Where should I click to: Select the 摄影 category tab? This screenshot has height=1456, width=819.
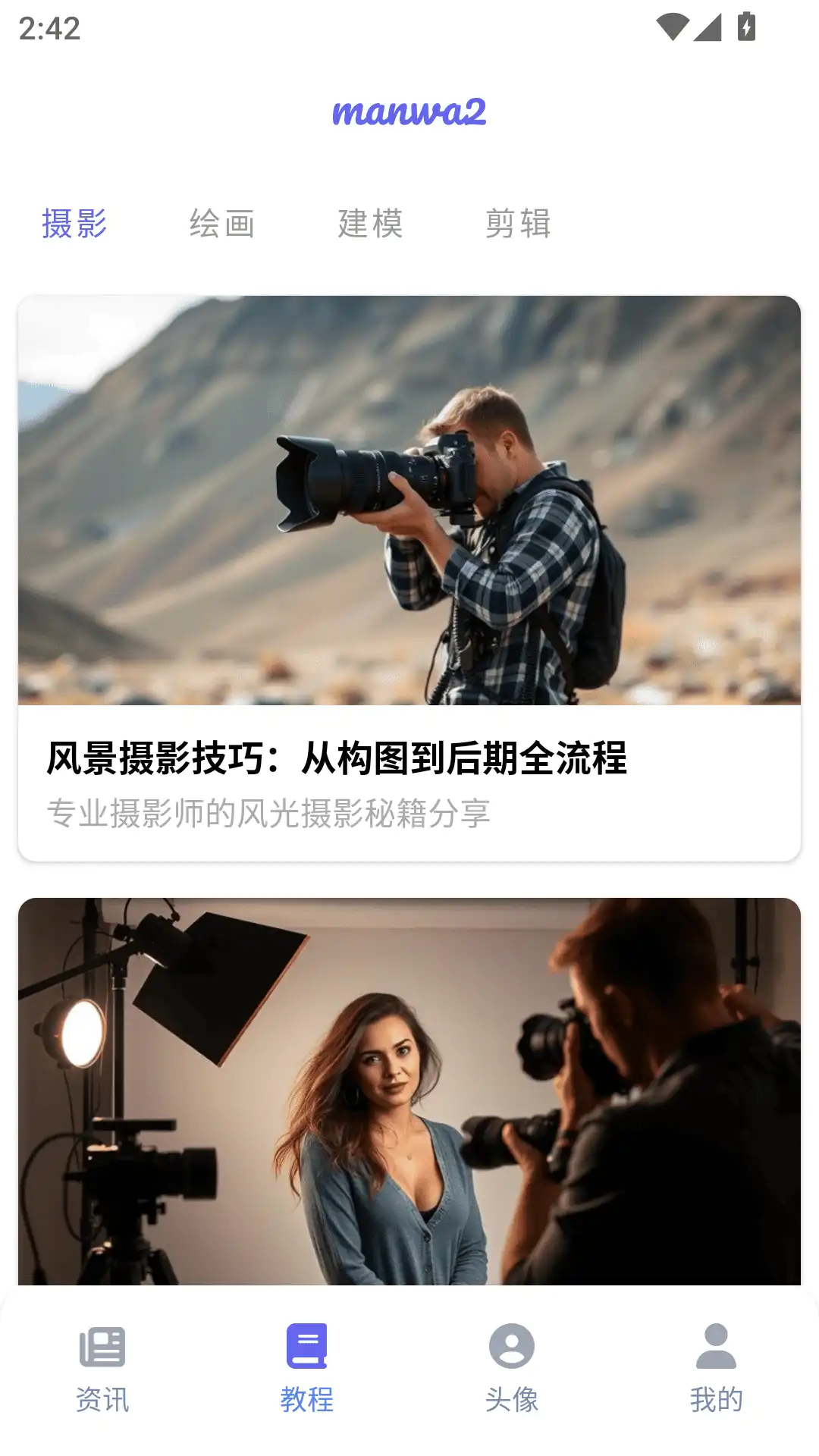74,224
